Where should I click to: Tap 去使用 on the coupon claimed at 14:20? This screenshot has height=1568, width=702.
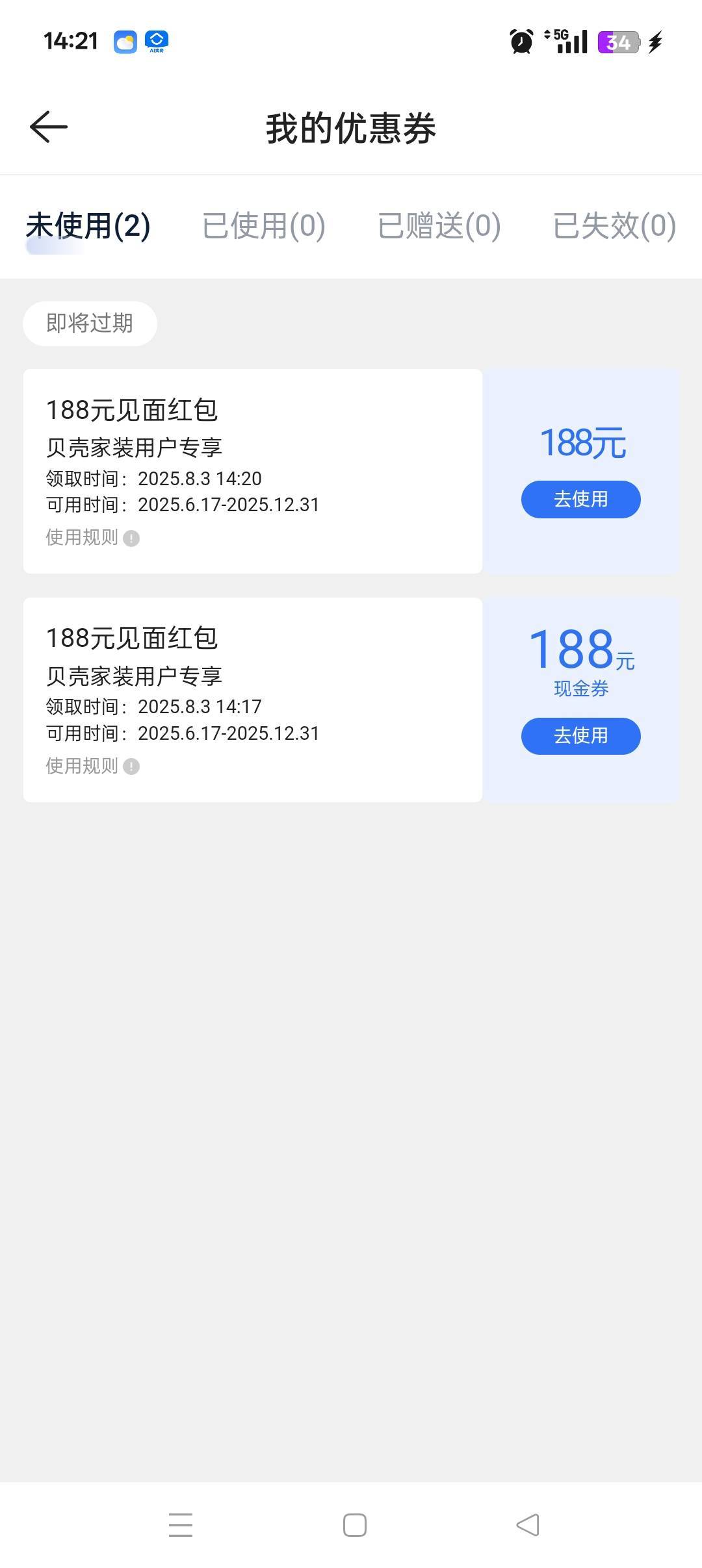coord(580,499)
